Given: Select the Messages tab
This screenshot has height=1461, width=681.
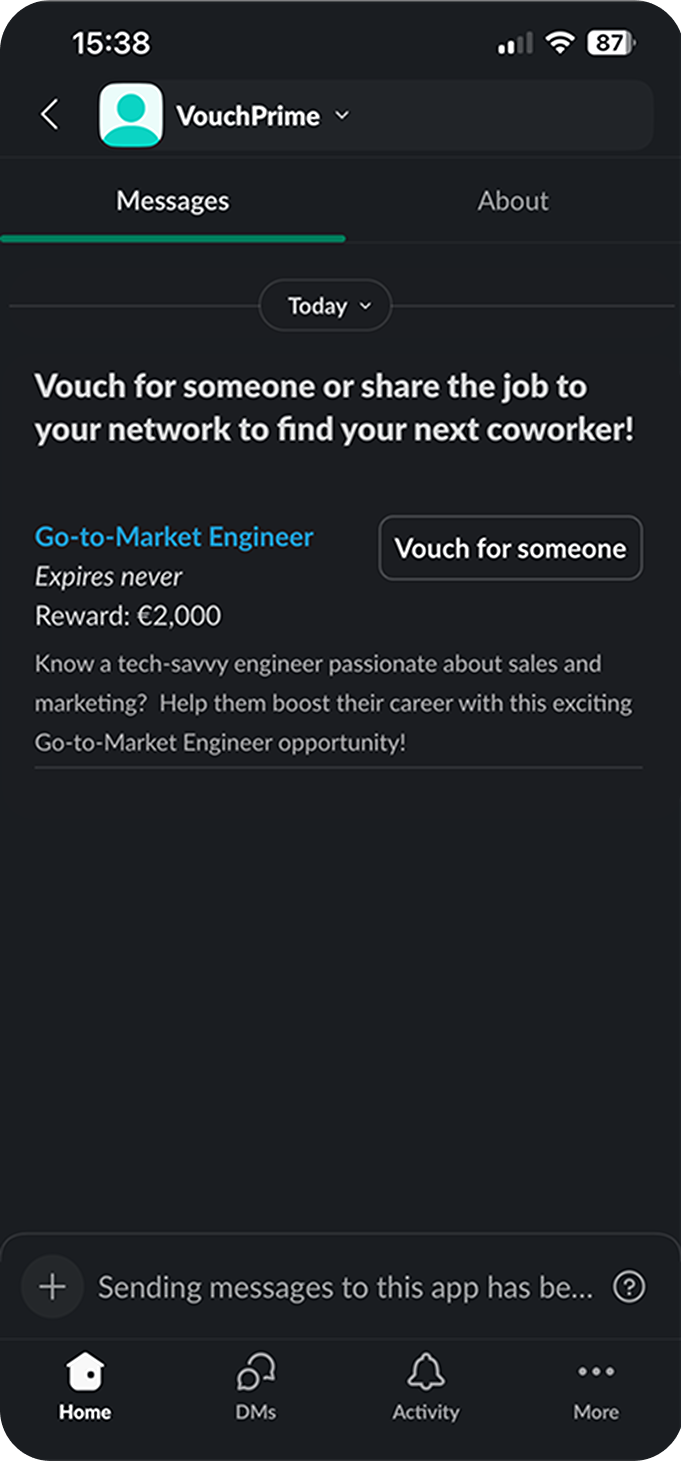Looking at the screenshot, I should tap(172, 201).
